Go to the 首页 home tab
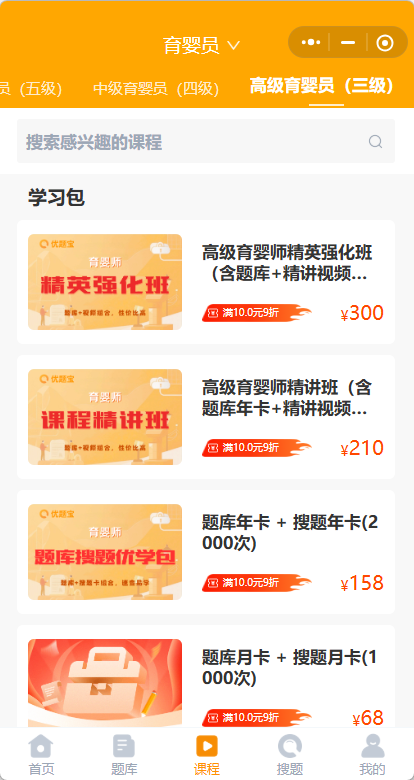Image resolution: width=414 pixels, height=780 pixels. (x=41, y=755)
